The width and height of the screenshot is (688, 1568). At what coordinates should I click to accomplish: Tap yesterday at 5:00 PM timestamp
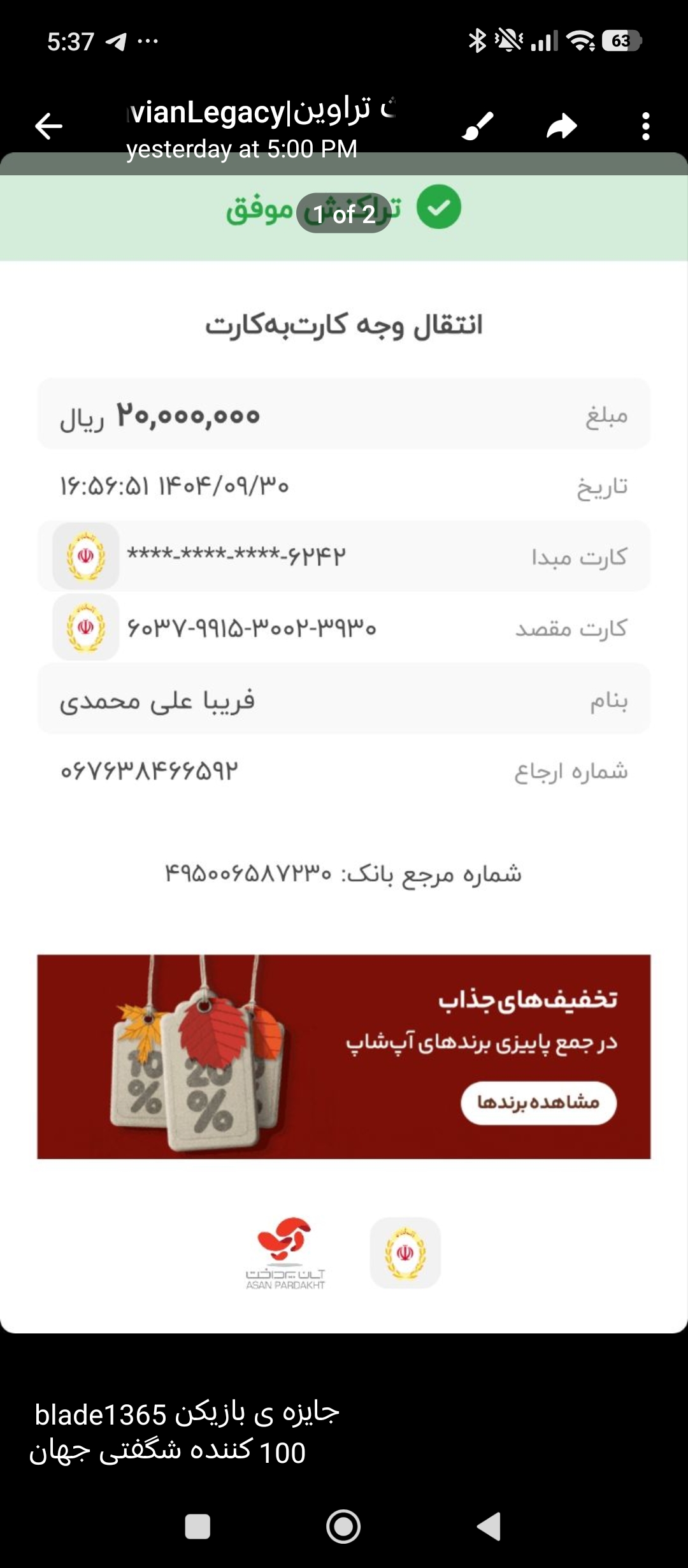(x=242, y=150)
